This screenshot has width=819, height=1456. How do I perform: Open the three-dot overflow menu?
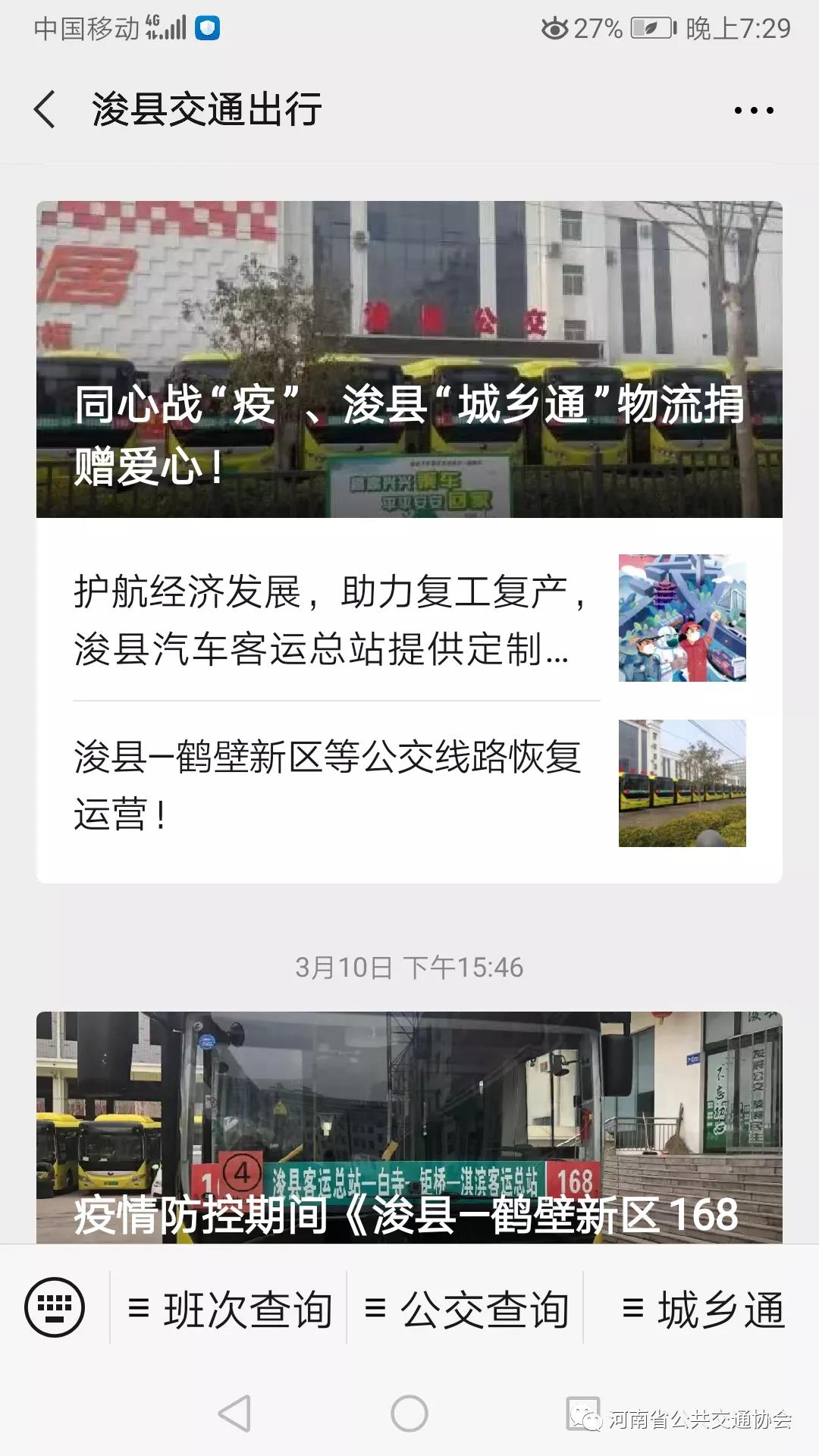coord(753,111)
